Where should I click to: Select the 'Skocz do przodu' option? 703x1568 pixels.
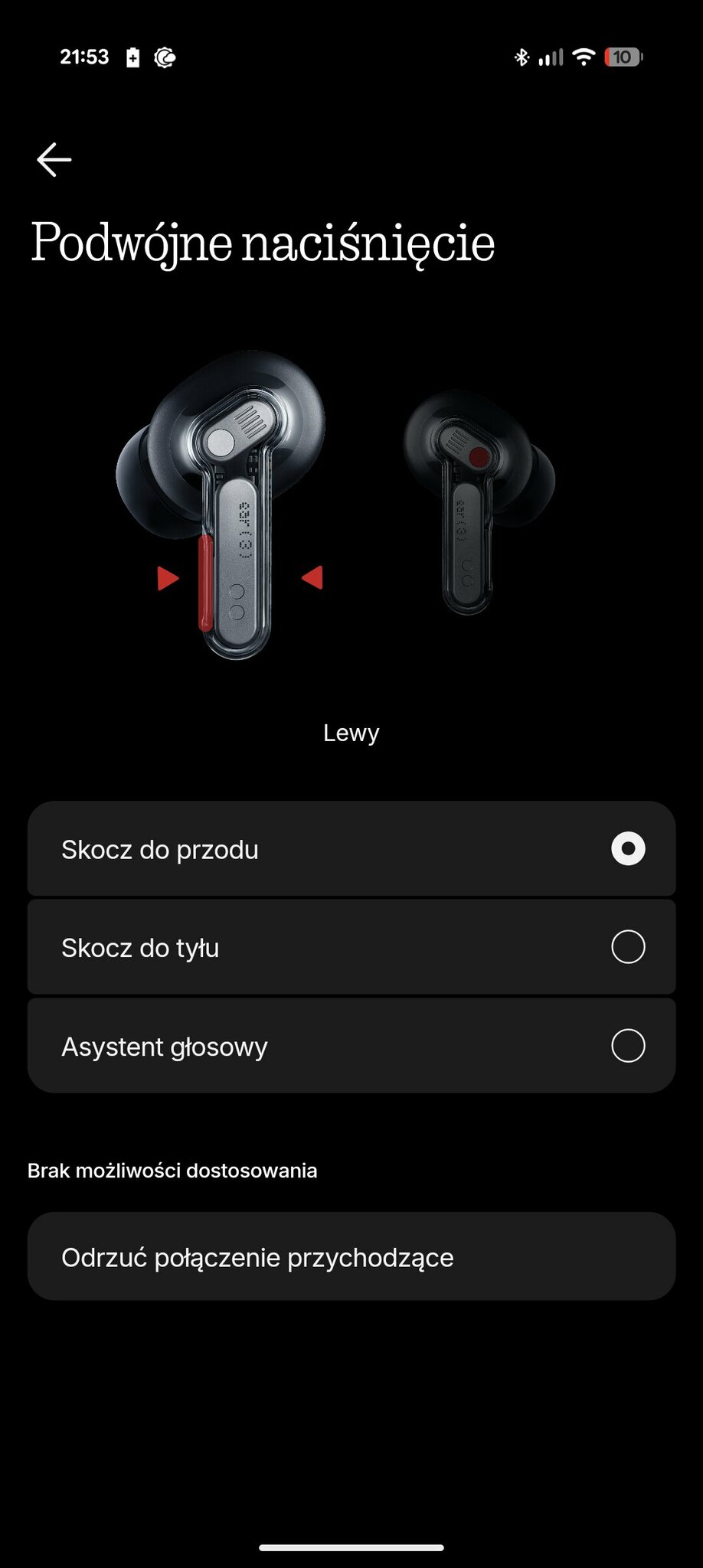click(x=351, y=849)
